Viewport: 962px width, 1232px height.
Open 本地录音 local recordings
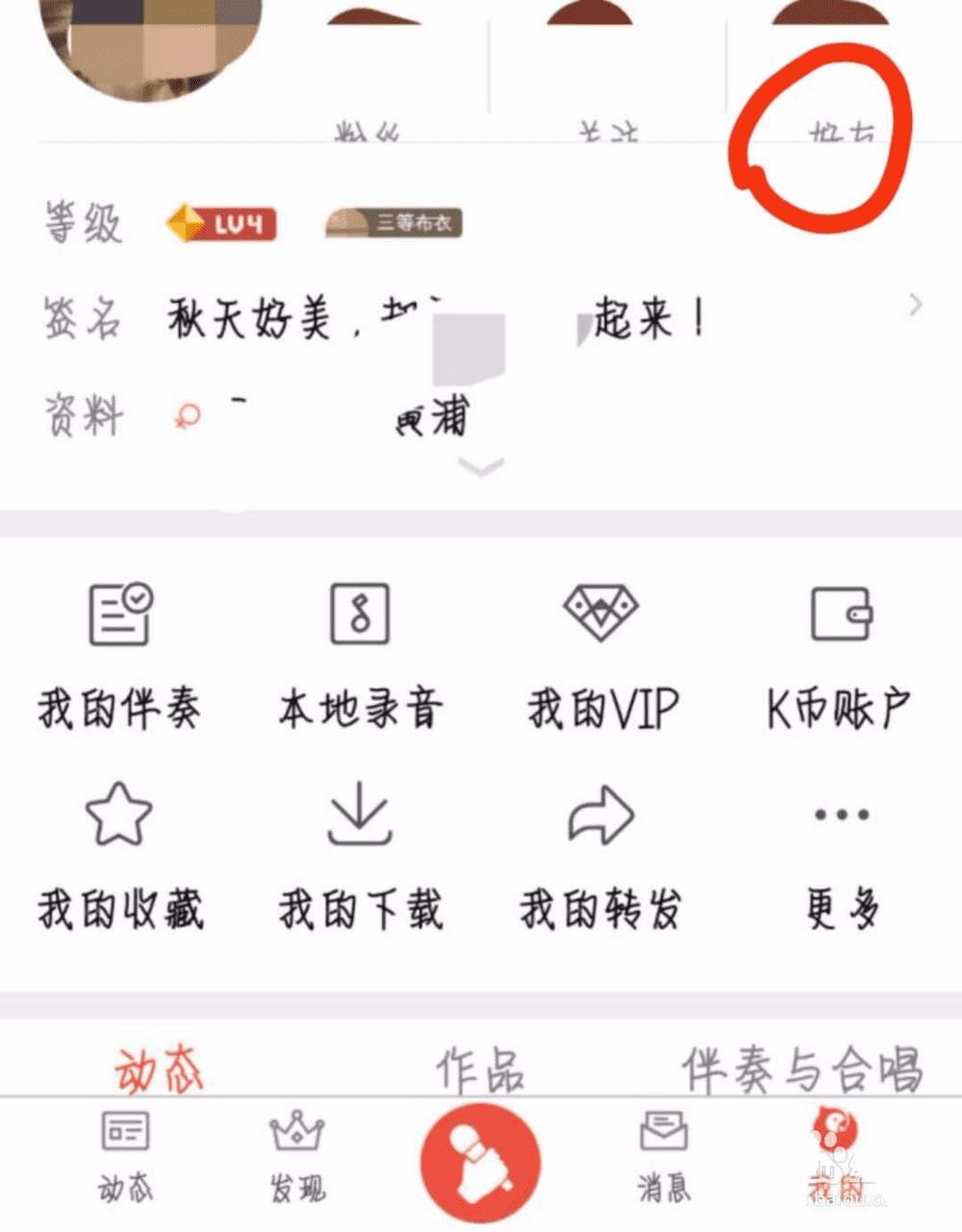(360, 654)
